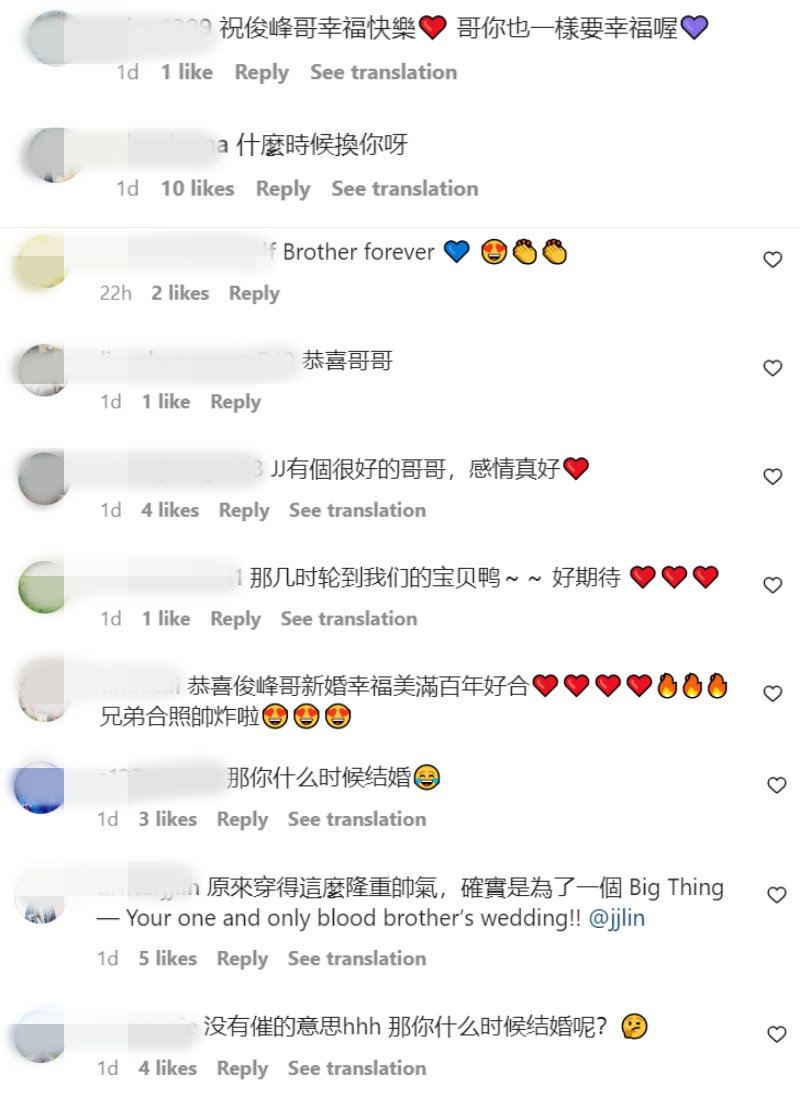Reply to the 什麼時候換你呀 comment

coord(282,188)
